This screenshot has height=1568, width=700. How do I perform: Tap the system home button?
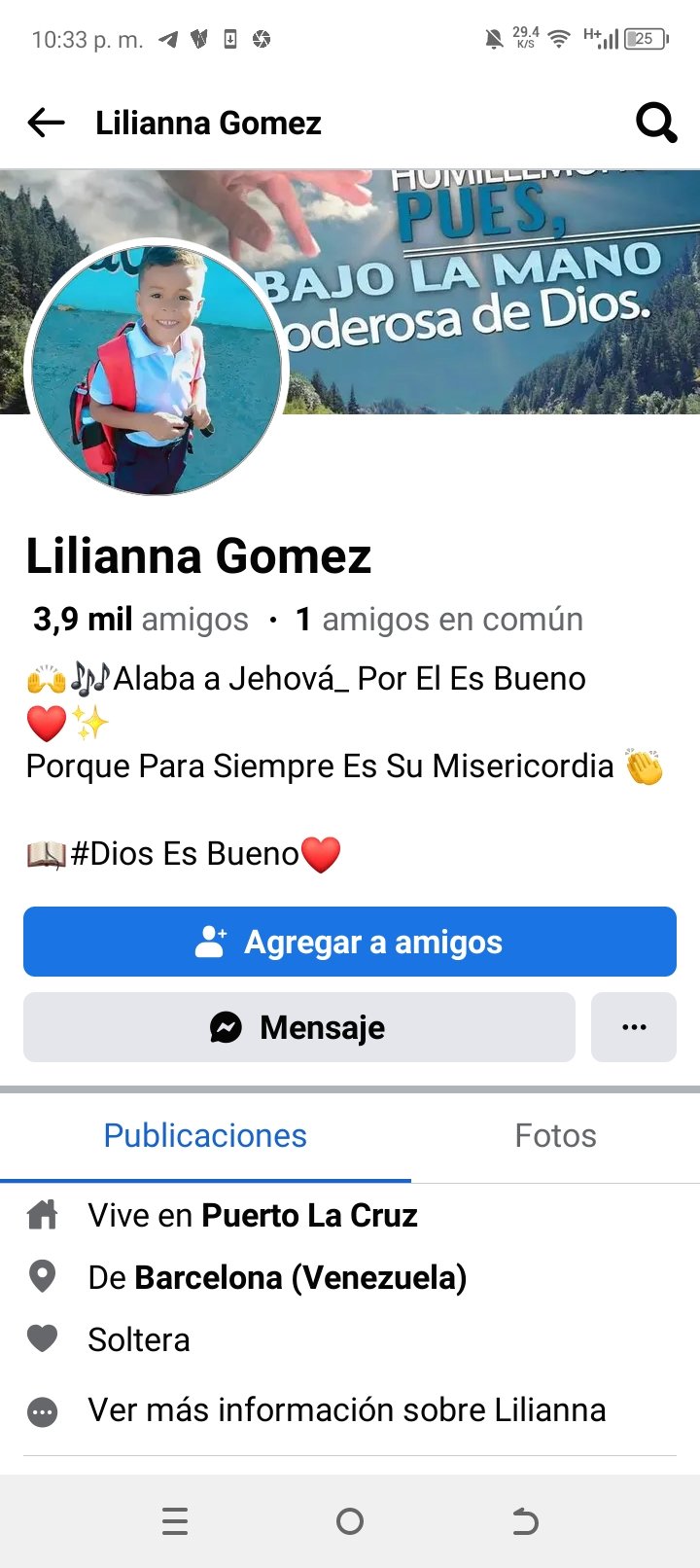pyautogui.click(x=350, y=1521)
